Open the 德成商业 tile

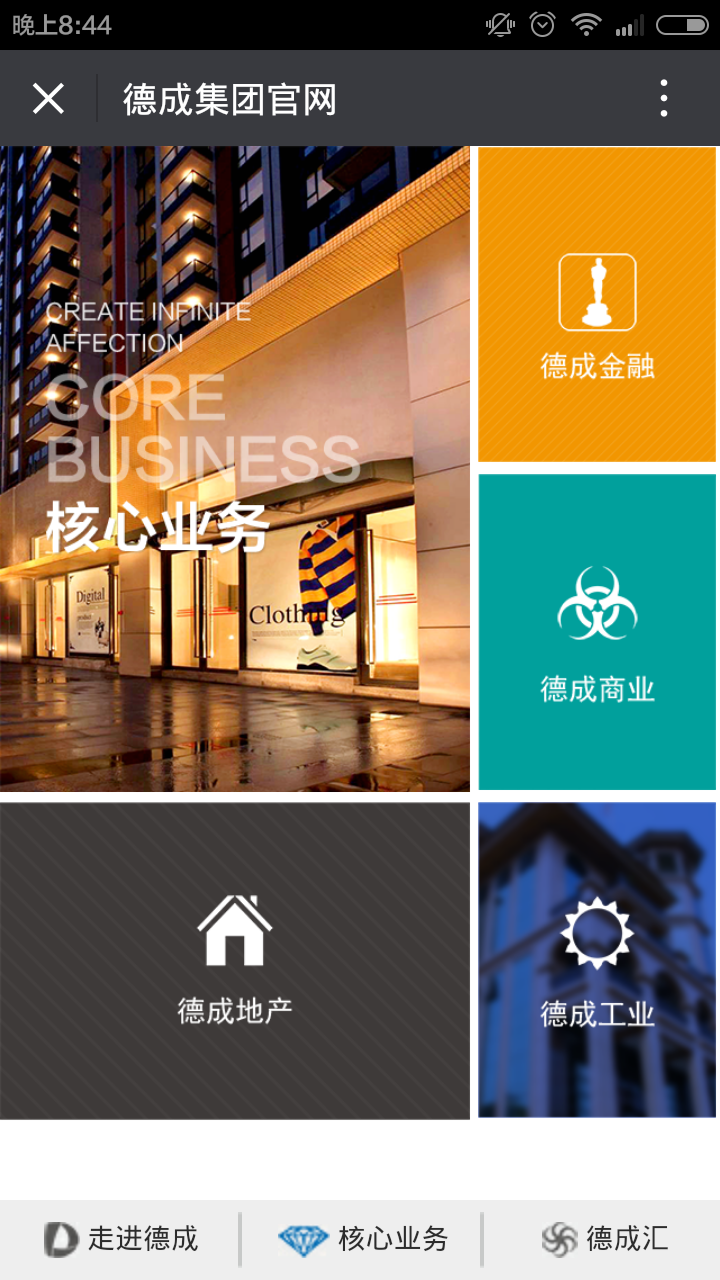coord(597,632)
